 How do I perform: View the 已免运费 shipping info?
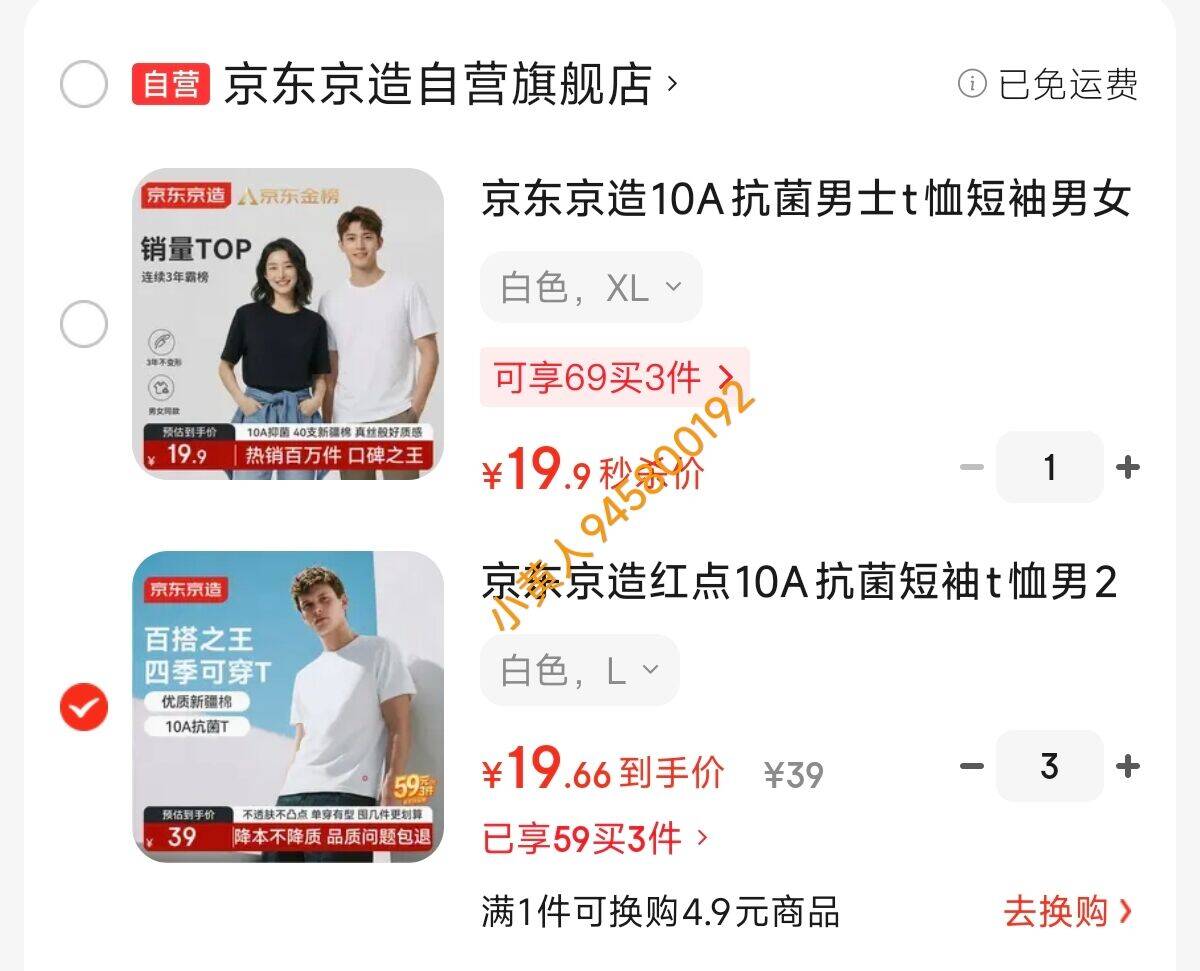tap(1048, 84)
